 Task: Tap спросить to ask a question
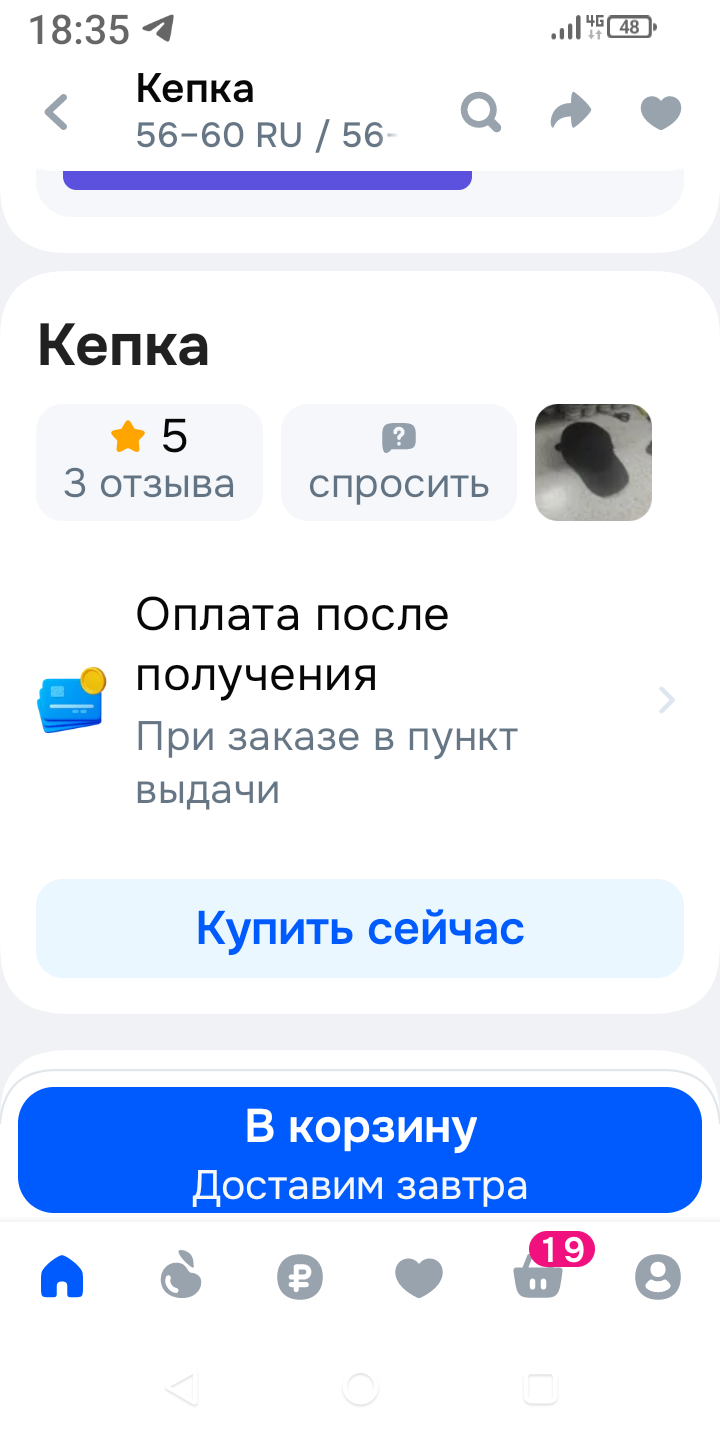tap(398, 462)
